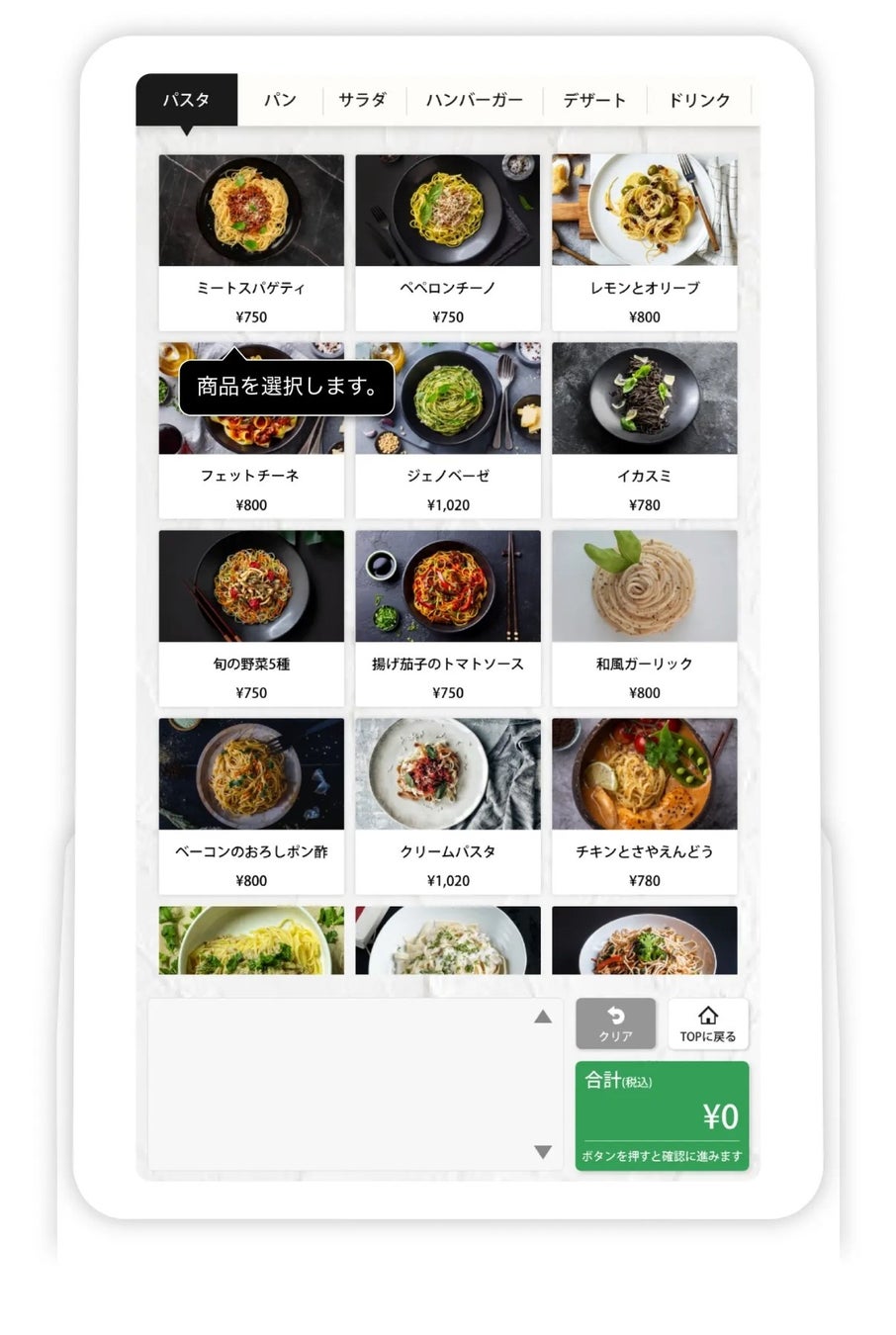Screen dimensions: 896x1335
Task: Switch to the パン tab
Action: pos(280,100)
